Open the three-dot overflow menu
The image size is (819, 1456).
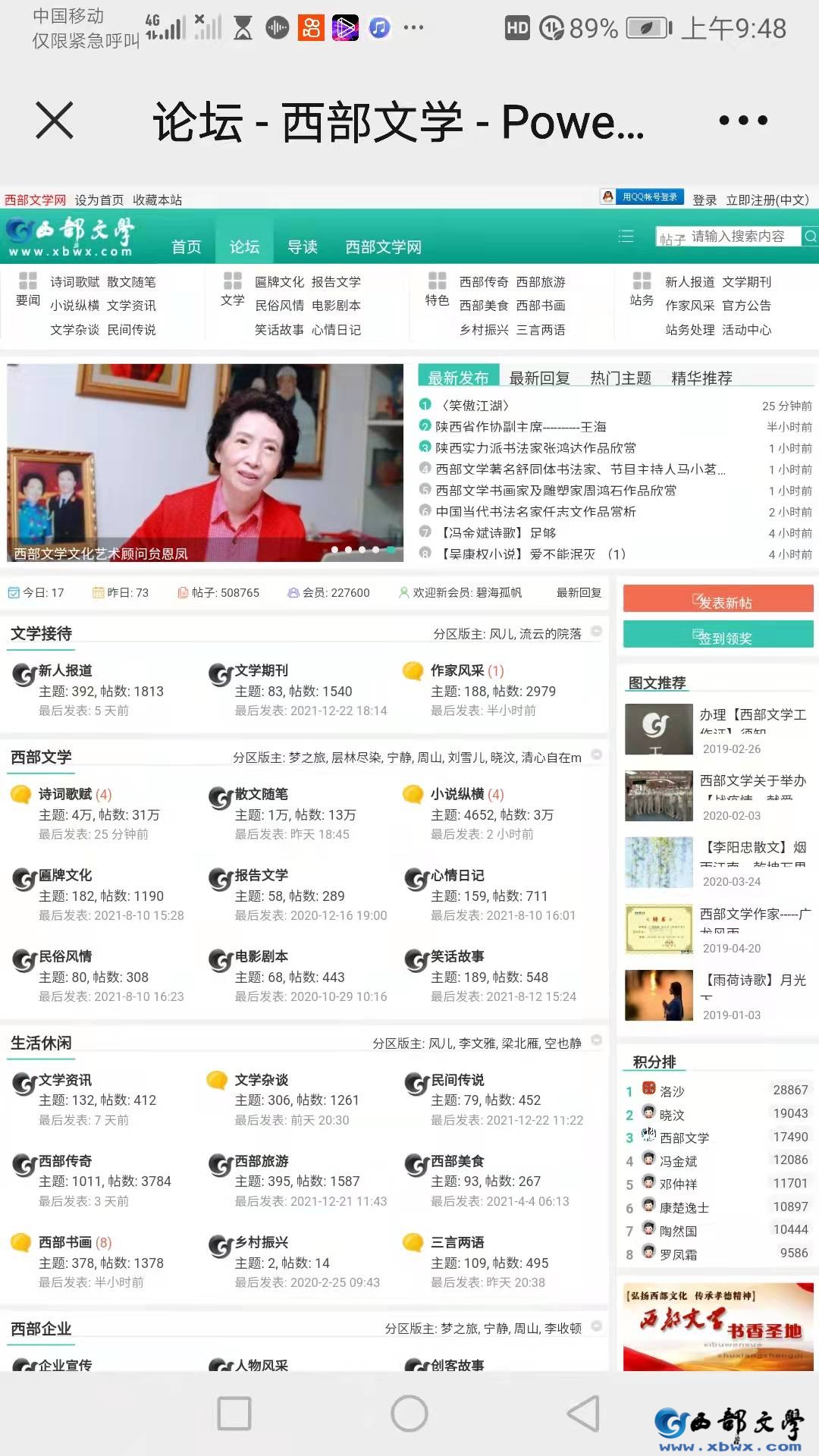click(x=742, y=121)
